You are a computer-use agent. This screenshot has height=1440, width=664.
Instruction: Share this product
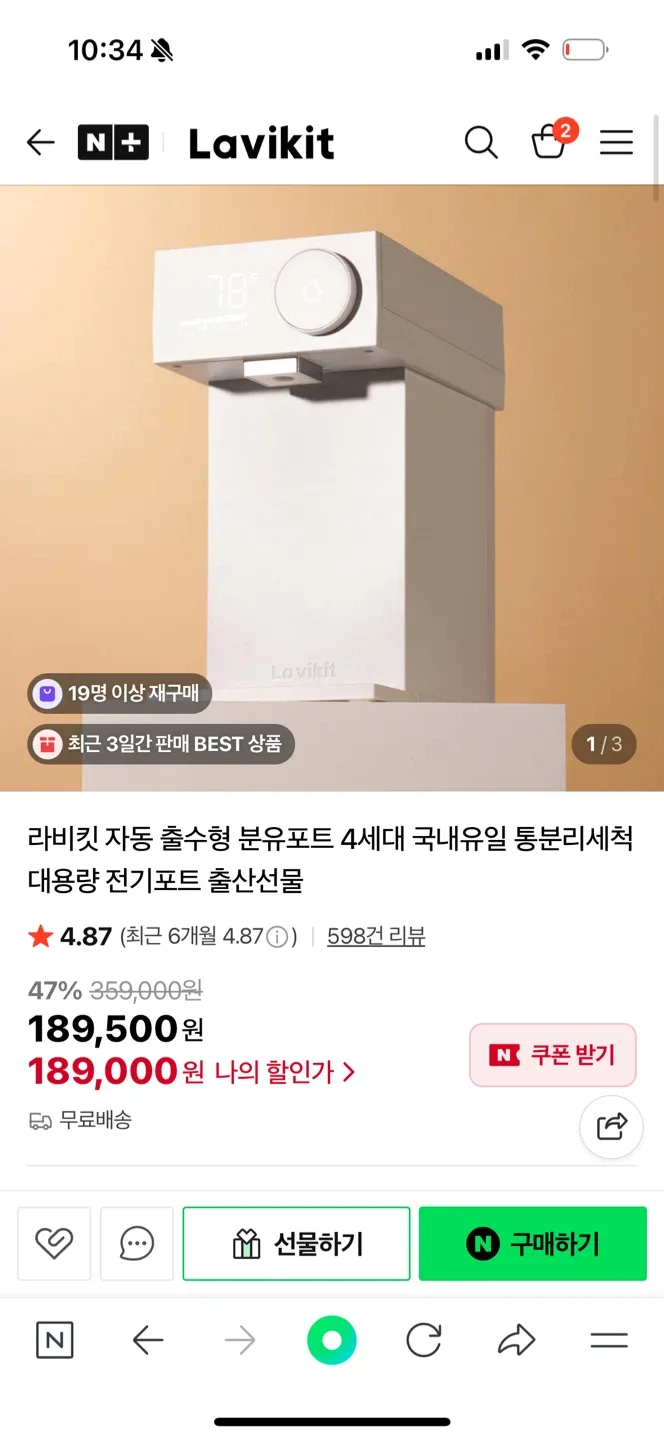coord(611,1127)
